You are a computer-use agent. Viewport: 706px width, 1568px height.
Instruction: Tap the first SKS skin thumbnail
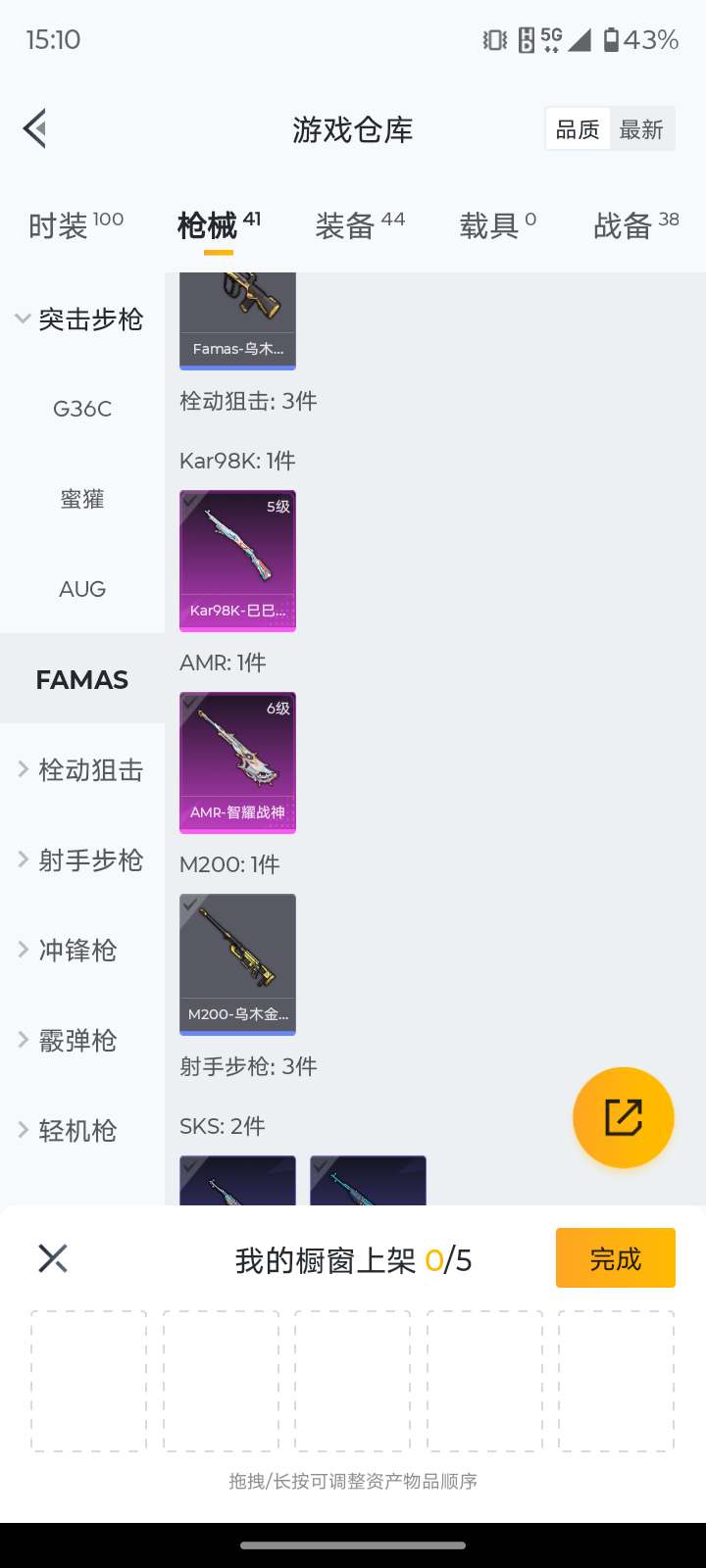(x=237, y=1181)
